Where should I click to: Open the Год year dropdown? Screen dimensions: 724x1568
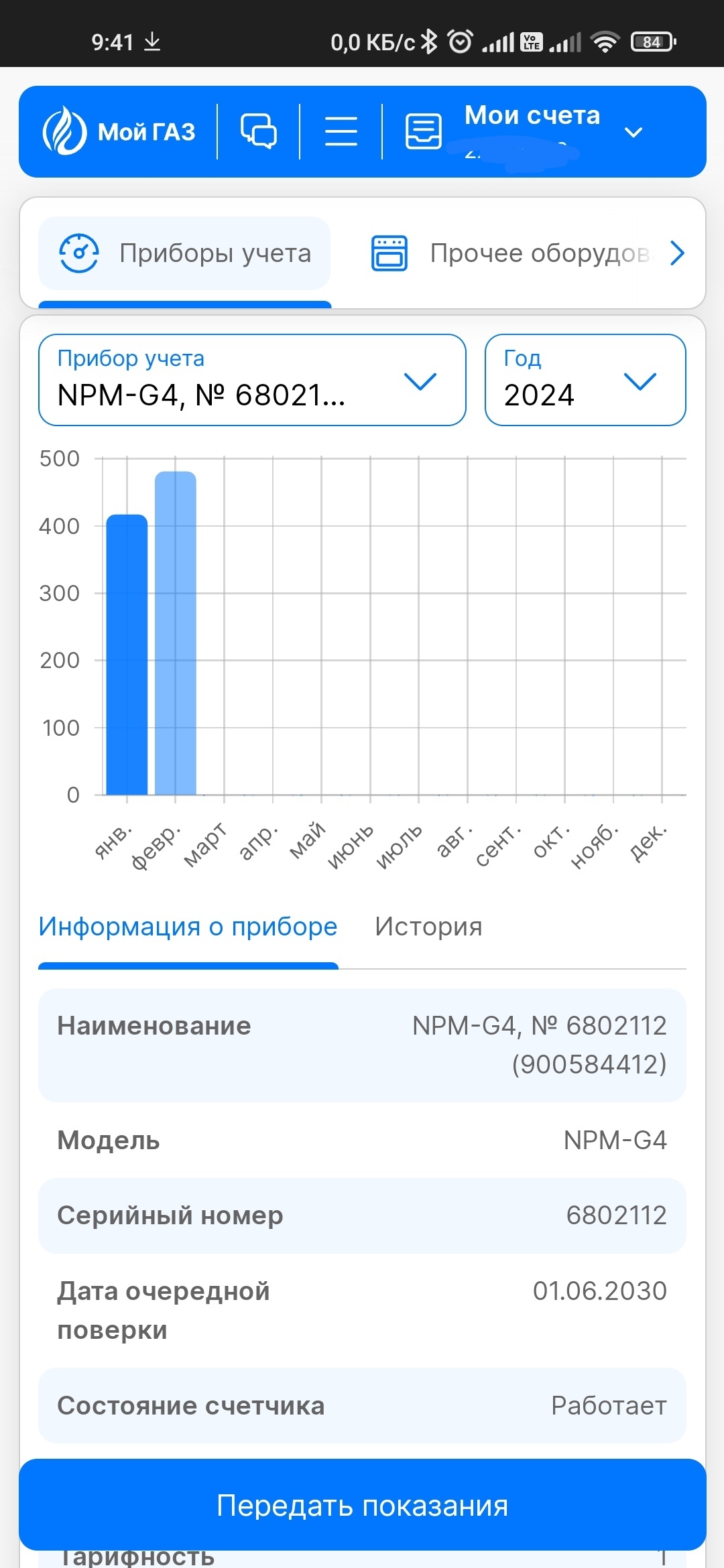(x=585, y=380)
